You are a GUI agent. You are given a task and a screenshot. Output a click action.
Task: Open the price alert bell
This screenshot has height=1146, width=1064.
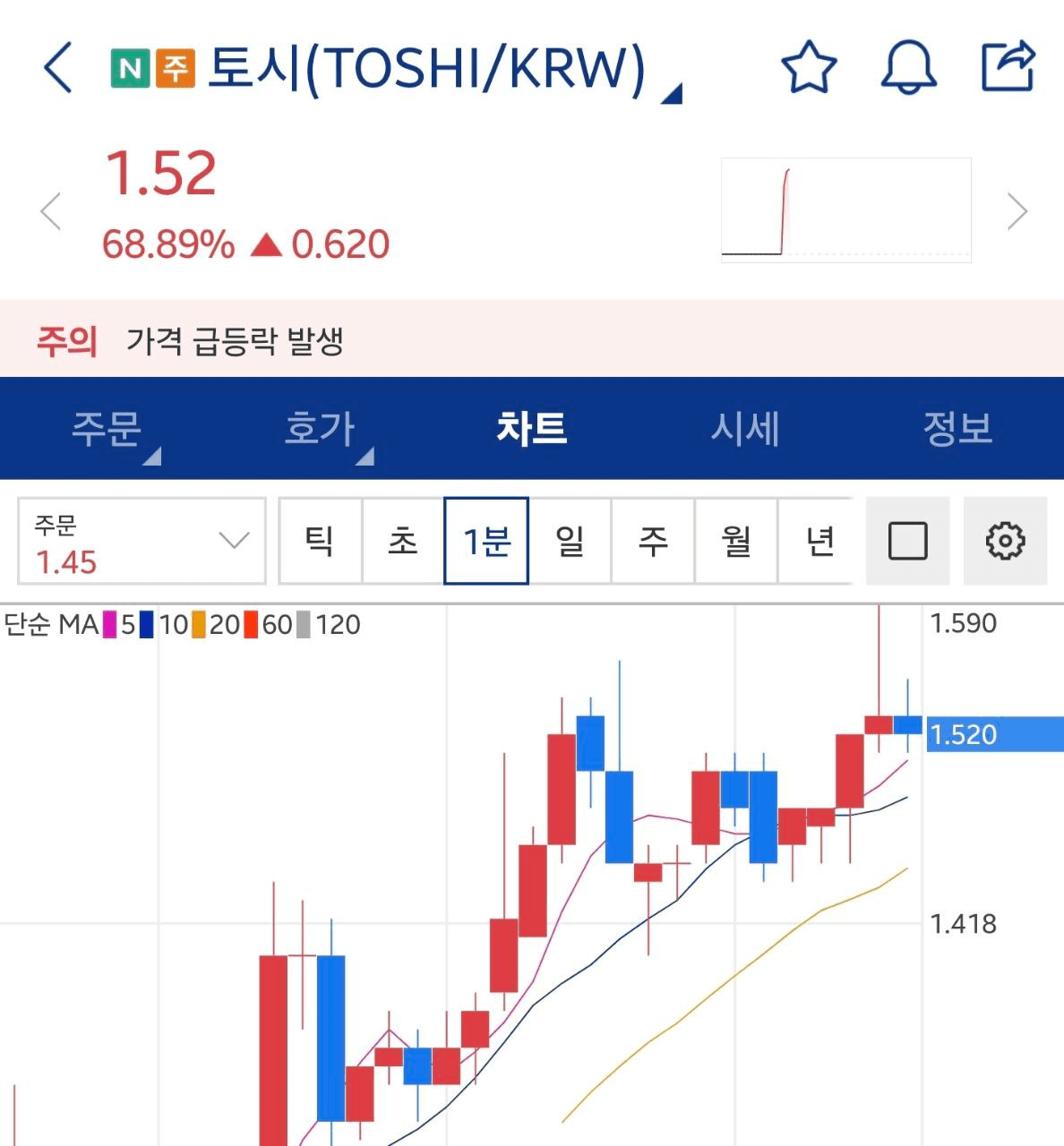(909, 67)
